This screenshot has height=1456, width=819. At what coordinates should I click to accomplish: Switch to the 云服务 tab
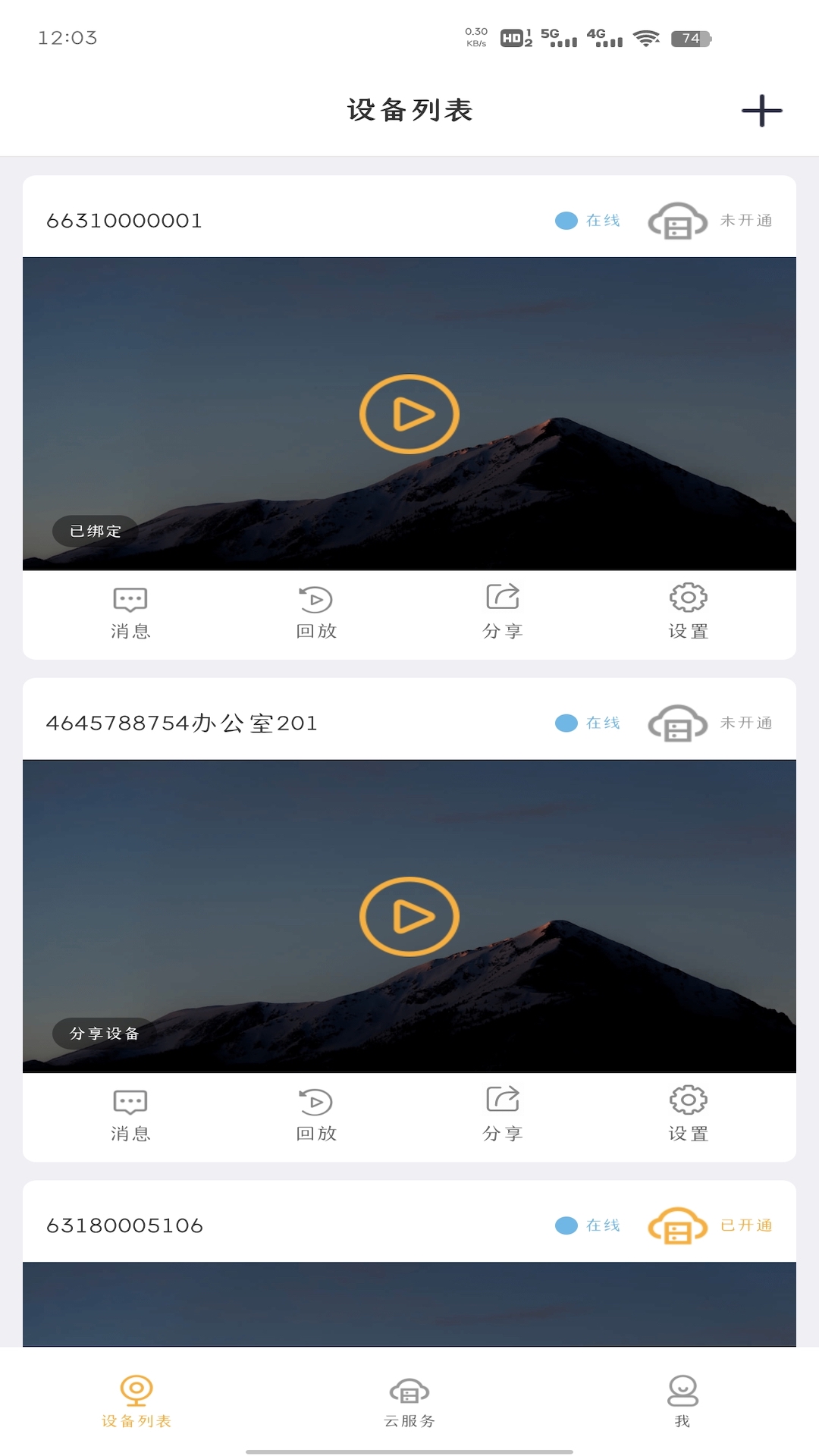coord(409,1403)
